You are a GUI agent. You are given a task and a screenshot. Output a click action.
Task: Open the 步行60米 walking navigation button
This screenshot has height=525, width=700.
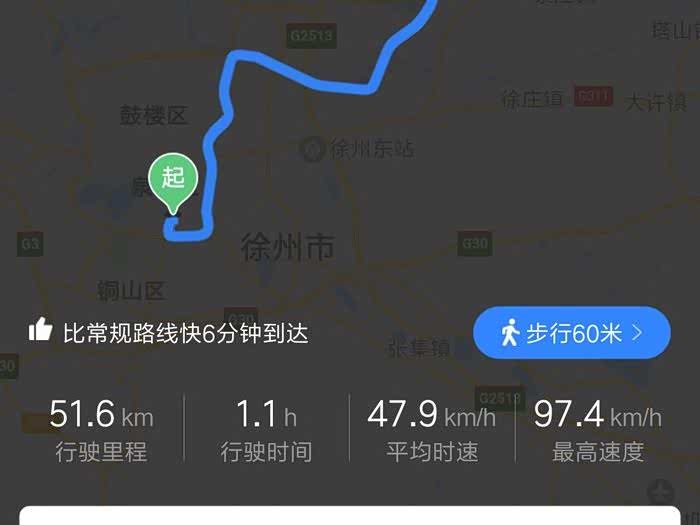pos(571,332)
